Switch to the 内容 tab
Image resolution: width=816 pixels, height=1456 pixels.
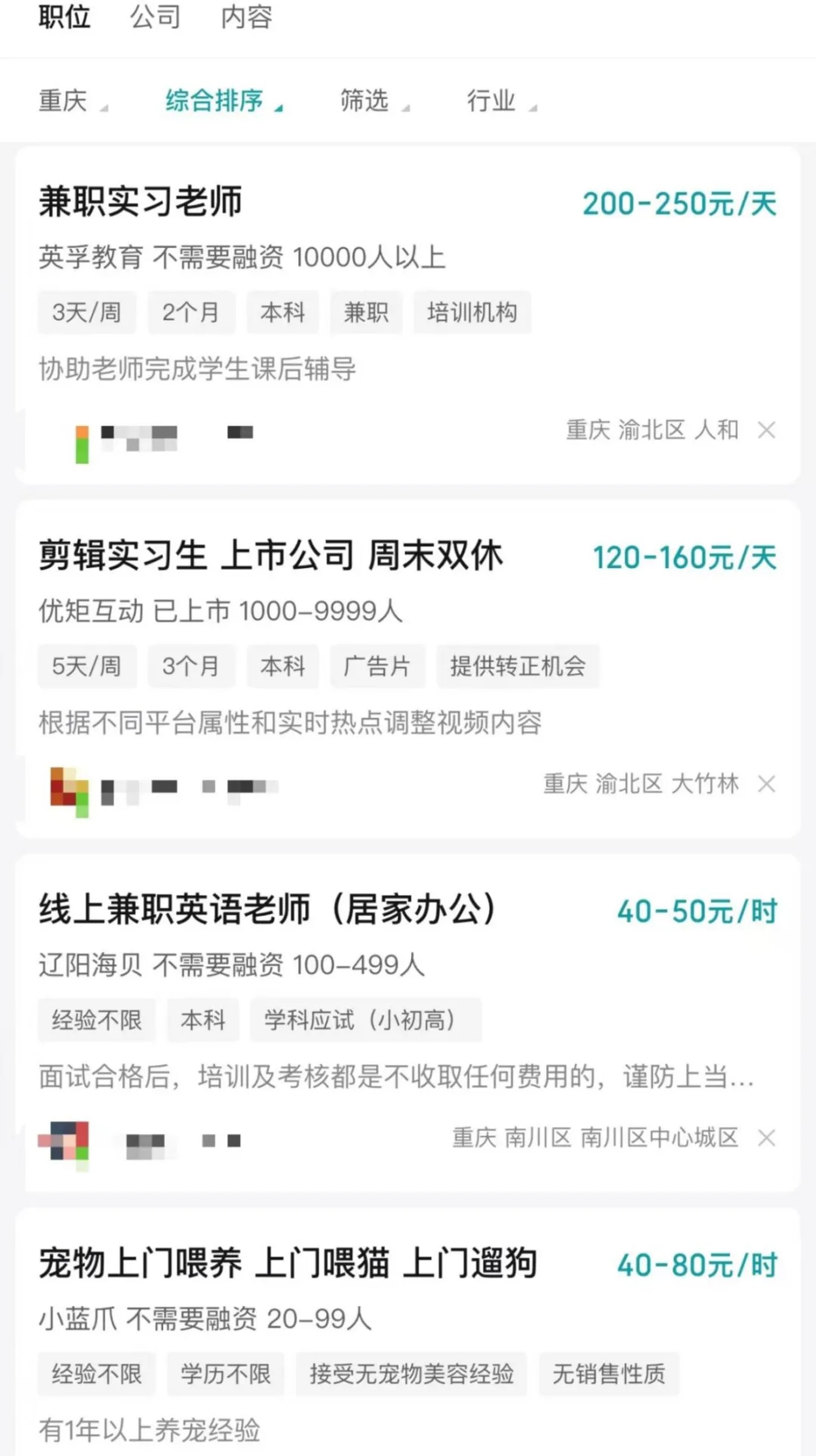(246, 17)
